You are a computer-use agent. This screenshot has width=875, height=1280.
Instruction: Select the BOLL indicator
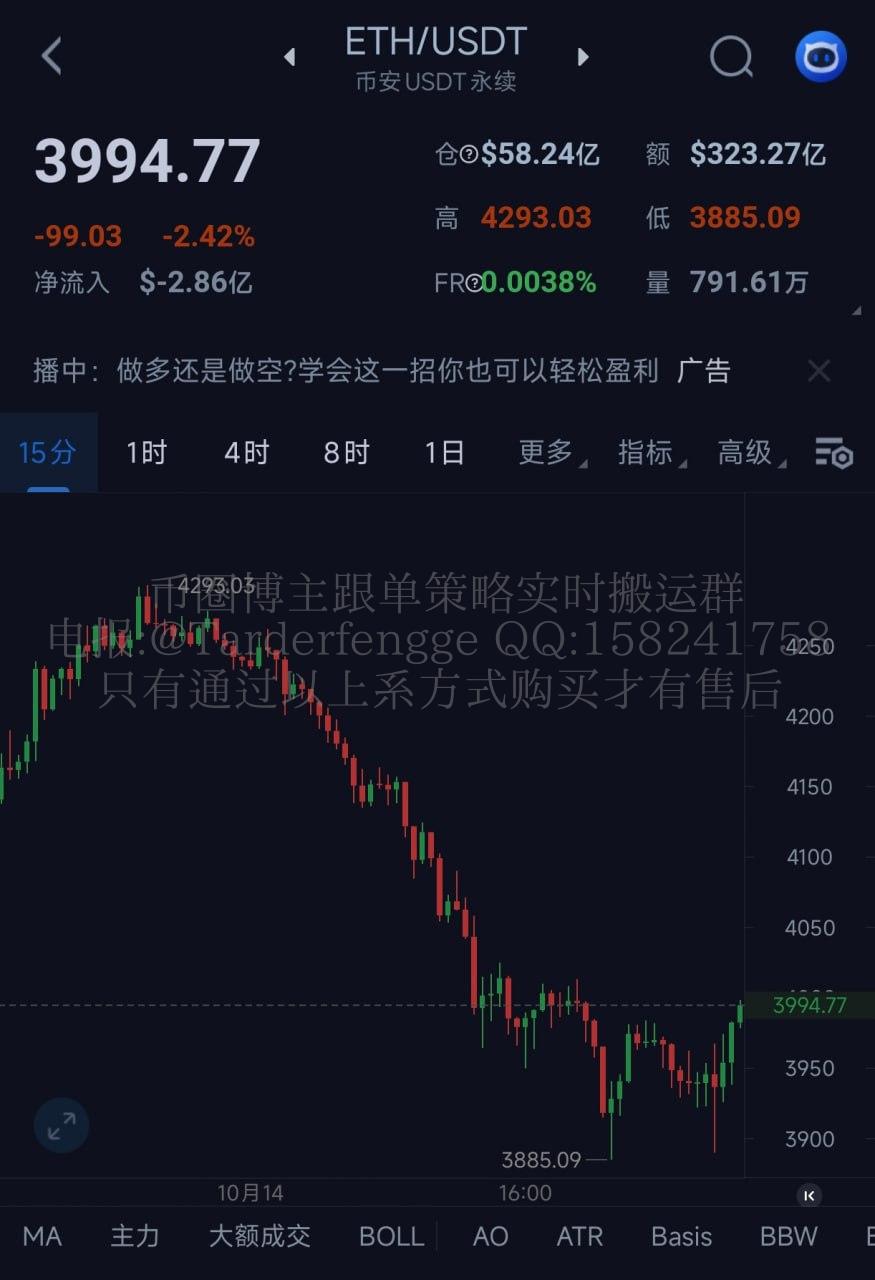pos(391,1237)
